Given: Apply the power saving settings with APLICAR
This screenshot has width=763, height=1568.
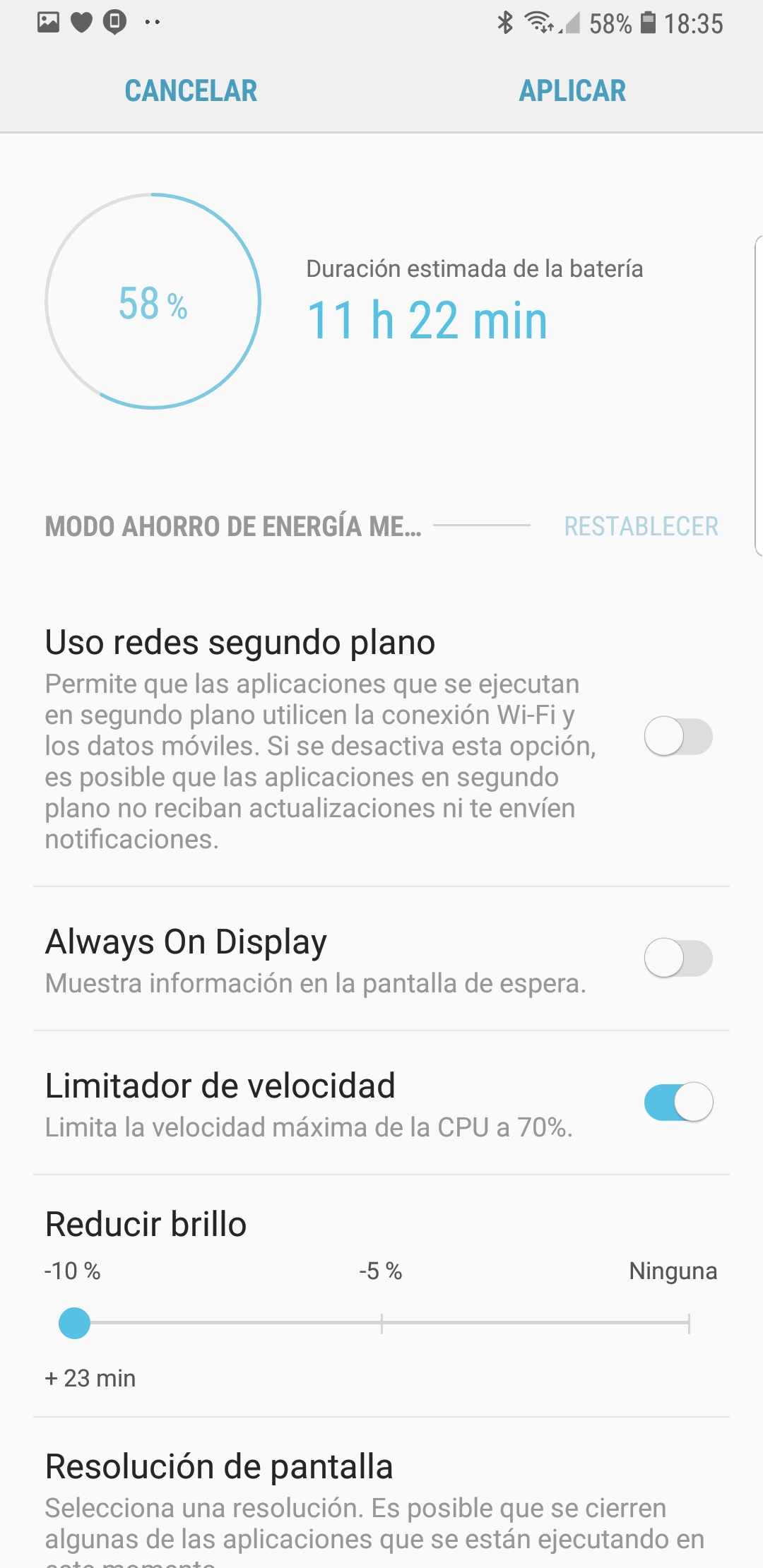Looking at the screenshot, I should [572, 90].
